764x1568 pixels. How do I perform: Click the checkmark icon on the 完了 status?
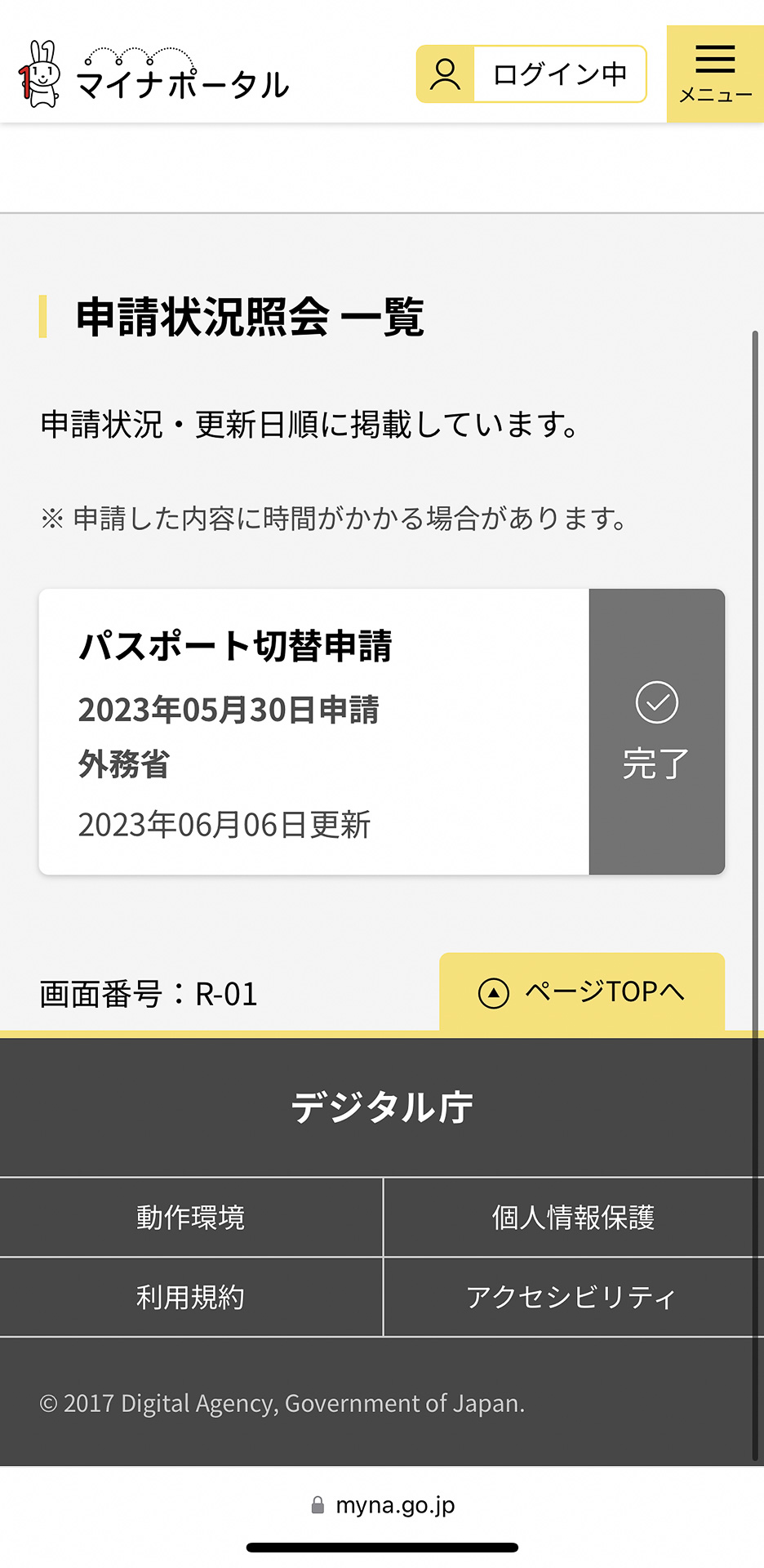[655, 701]
